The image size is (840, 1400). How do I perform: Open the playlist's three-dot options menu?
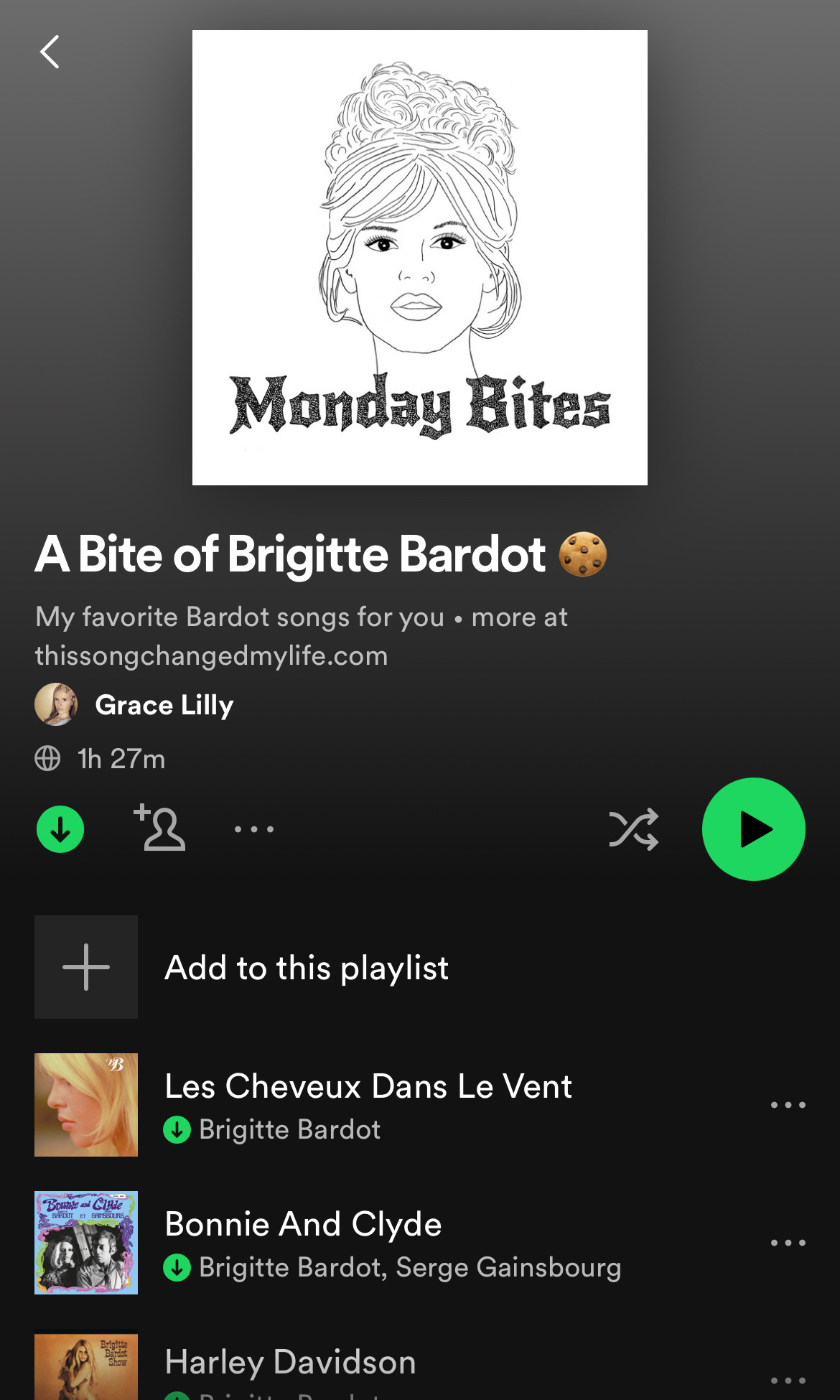(x=254, y=829)
